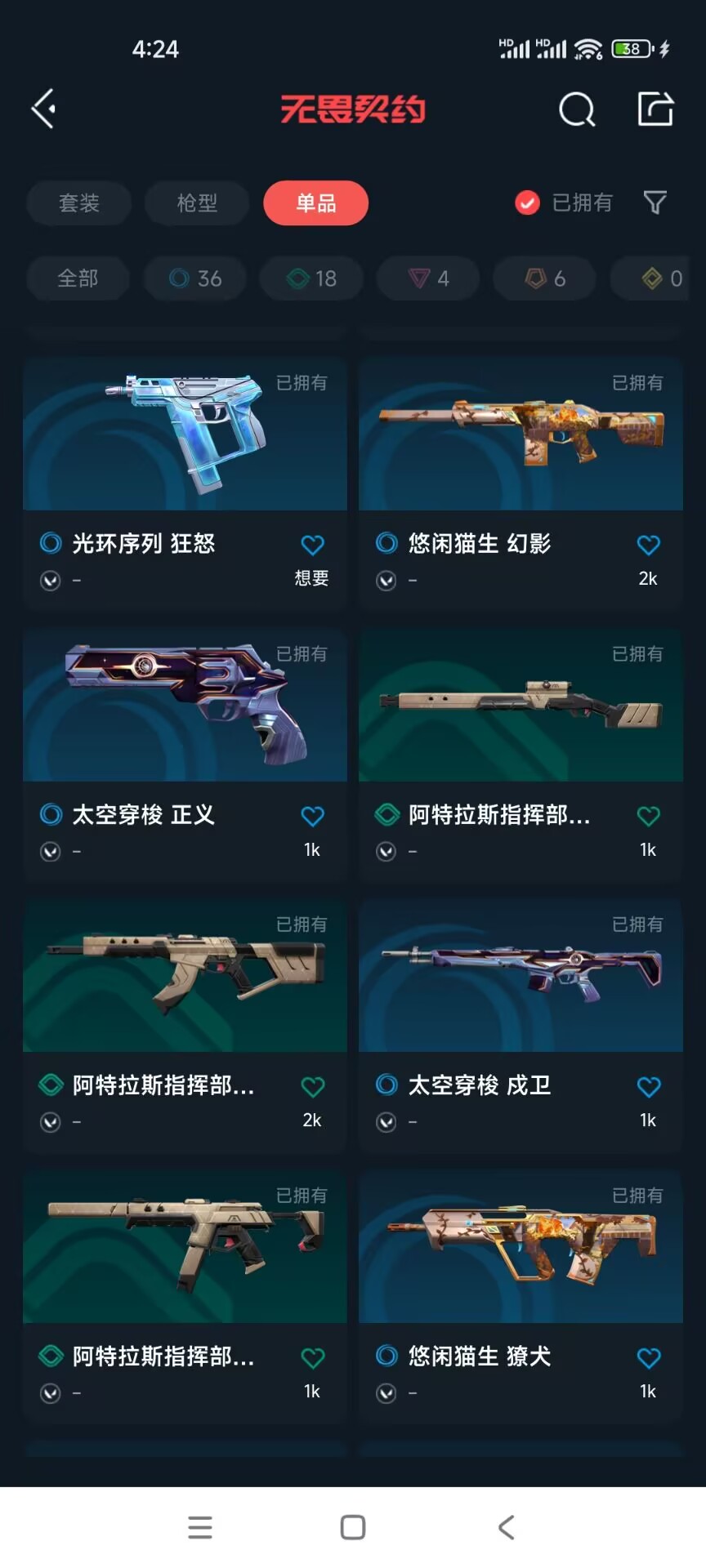This screenshot has width=706, height=1568.
Task: Open the funnel filter icon
Action: tap(655, 203)
